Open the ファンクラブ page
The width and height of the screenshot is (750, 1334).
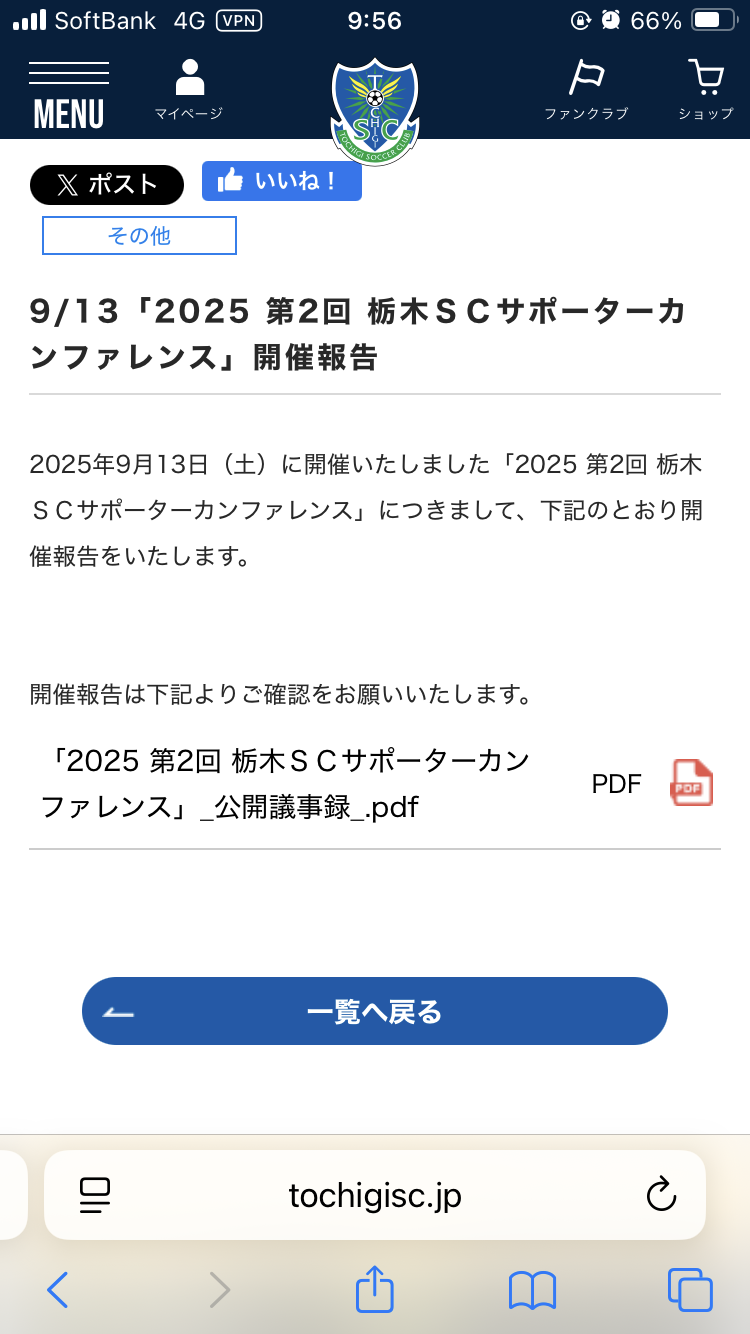pyautogui.click(x=586, y=90)
